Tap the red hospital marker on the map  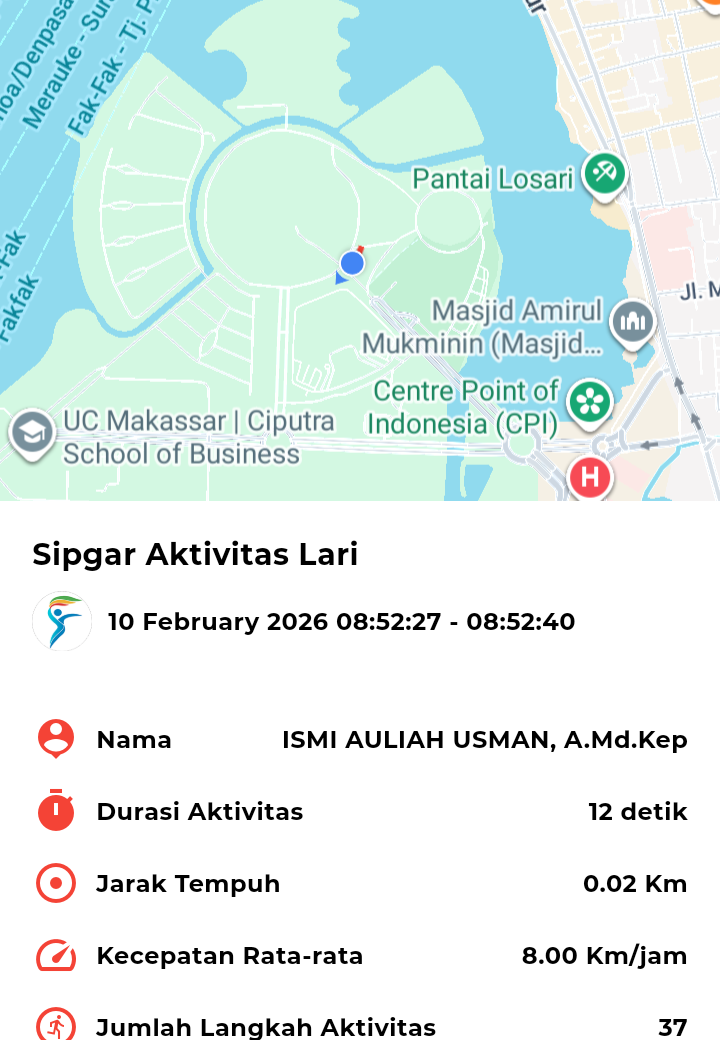[590, 477]
